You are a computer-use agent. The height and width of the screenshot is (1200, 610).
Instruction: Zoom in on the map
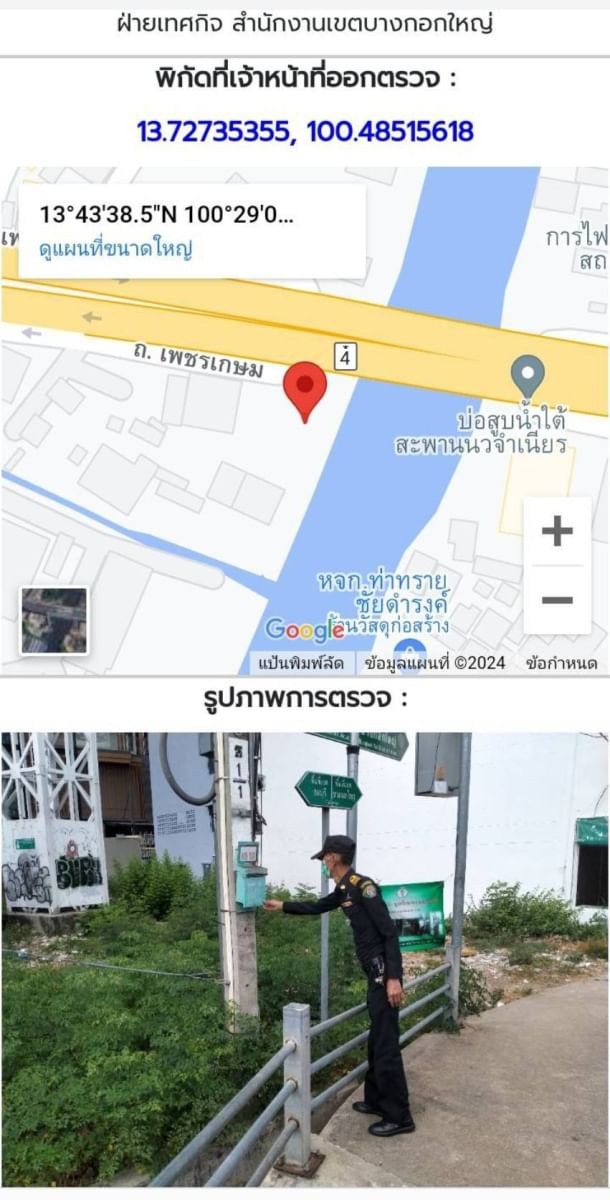557,531
